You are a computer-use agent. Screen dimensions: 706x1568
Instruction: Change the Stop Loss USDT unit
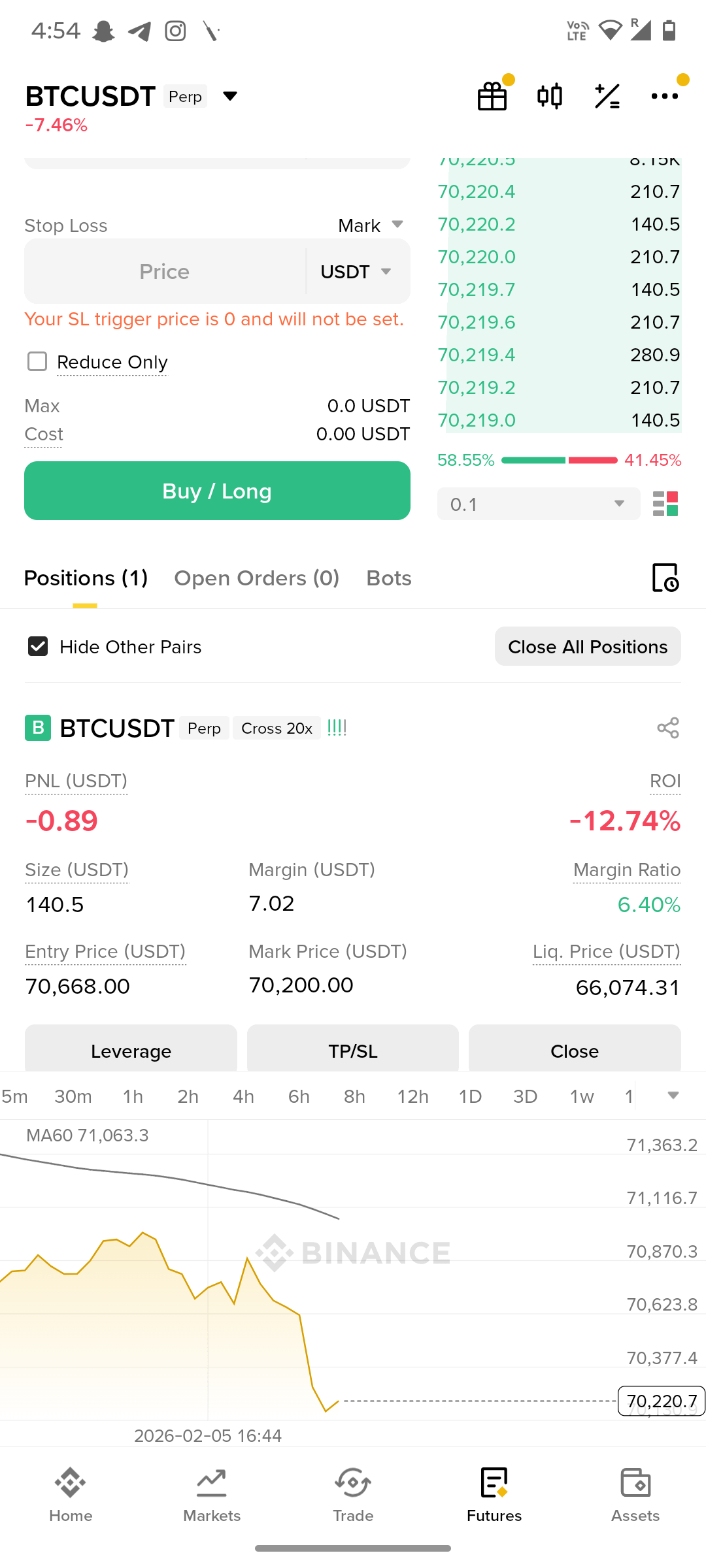pos(356,272)
